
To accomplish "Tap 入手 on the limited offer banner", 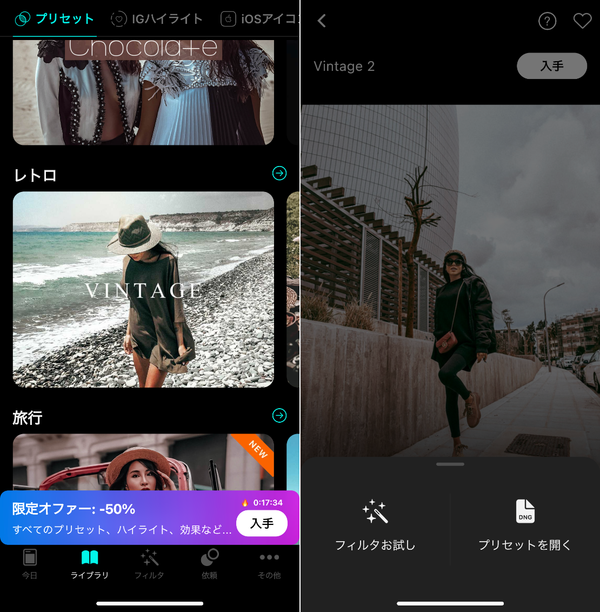I will pos(262,523).
